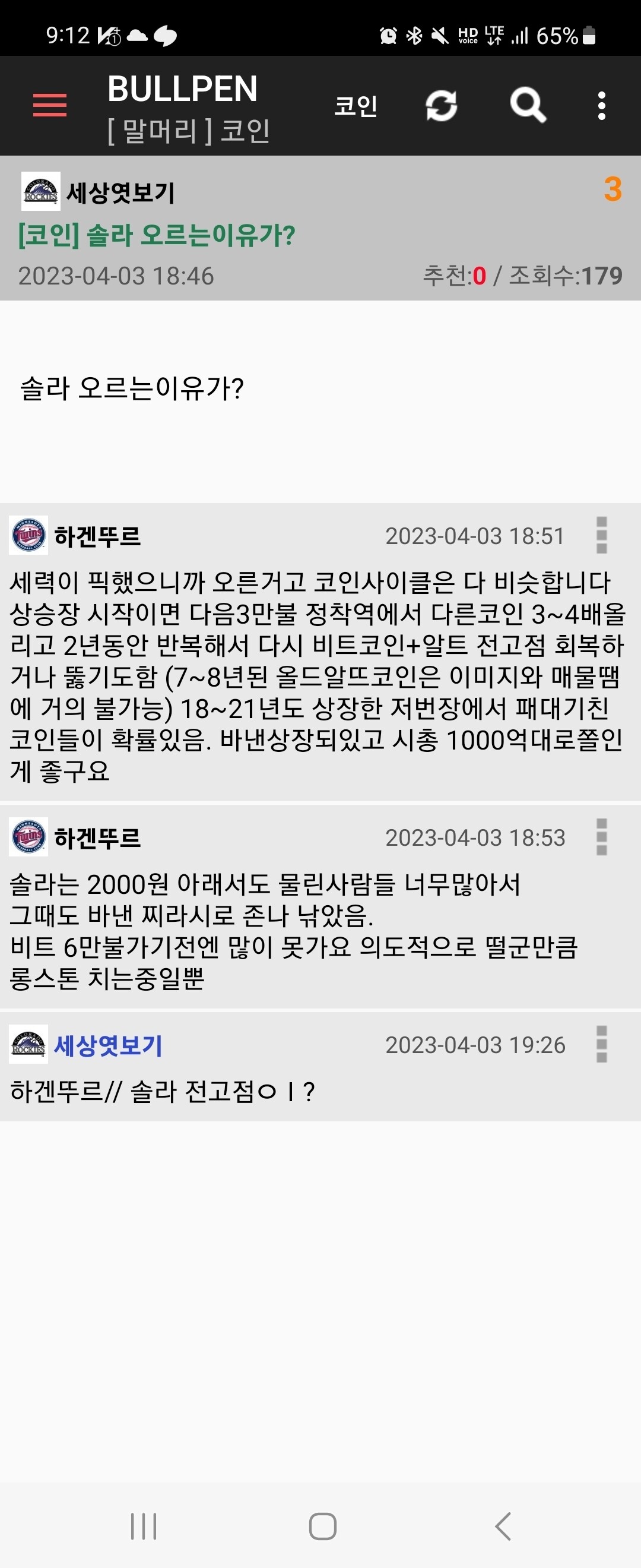This screenshot has width=641, height=1568.
Task: Click commenter name 세상엿보기 in blue
Action: (x=106, y=1045)
